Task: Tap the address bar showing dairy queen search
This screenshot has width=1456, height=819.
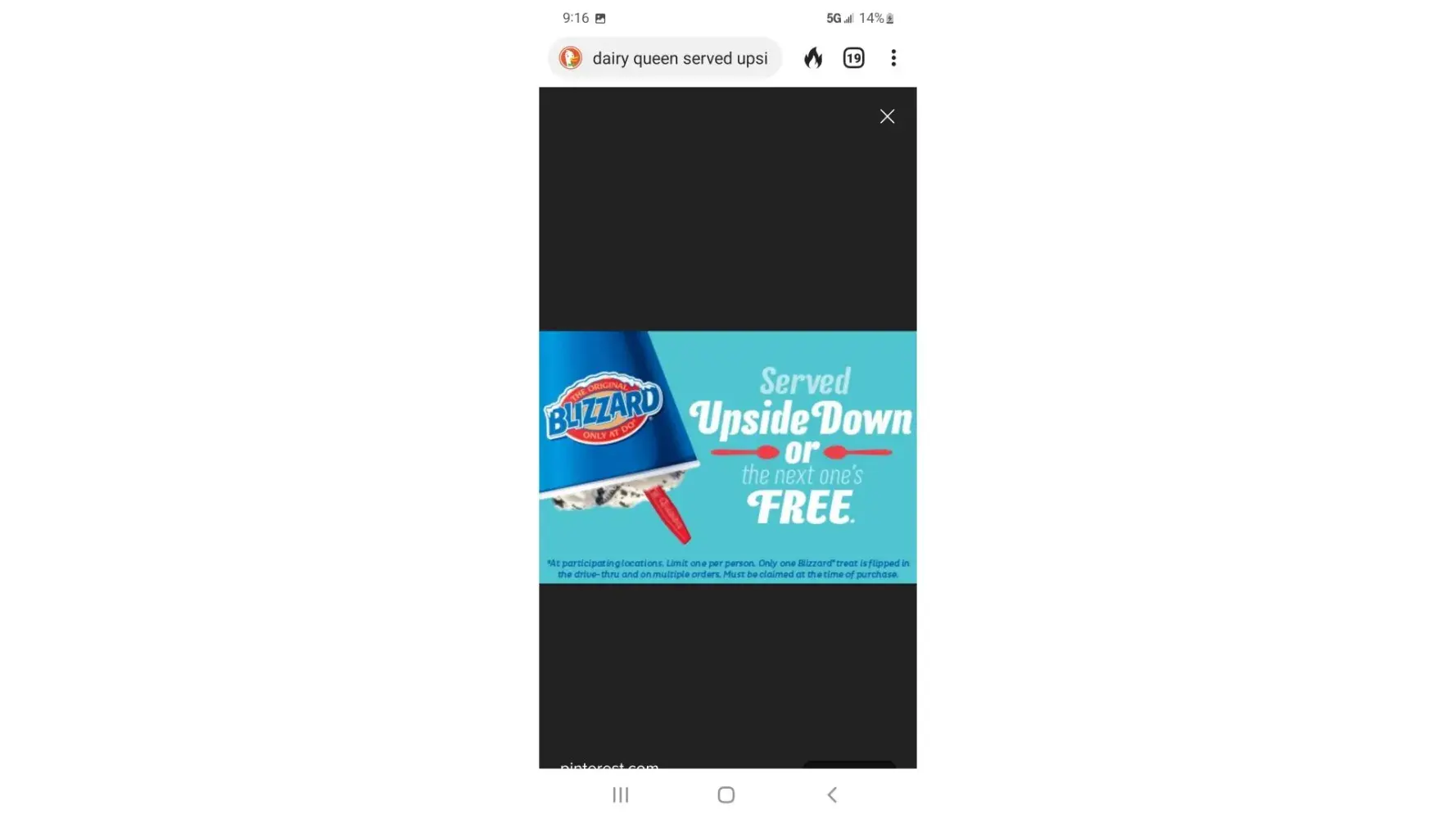Action: [678, 58]
